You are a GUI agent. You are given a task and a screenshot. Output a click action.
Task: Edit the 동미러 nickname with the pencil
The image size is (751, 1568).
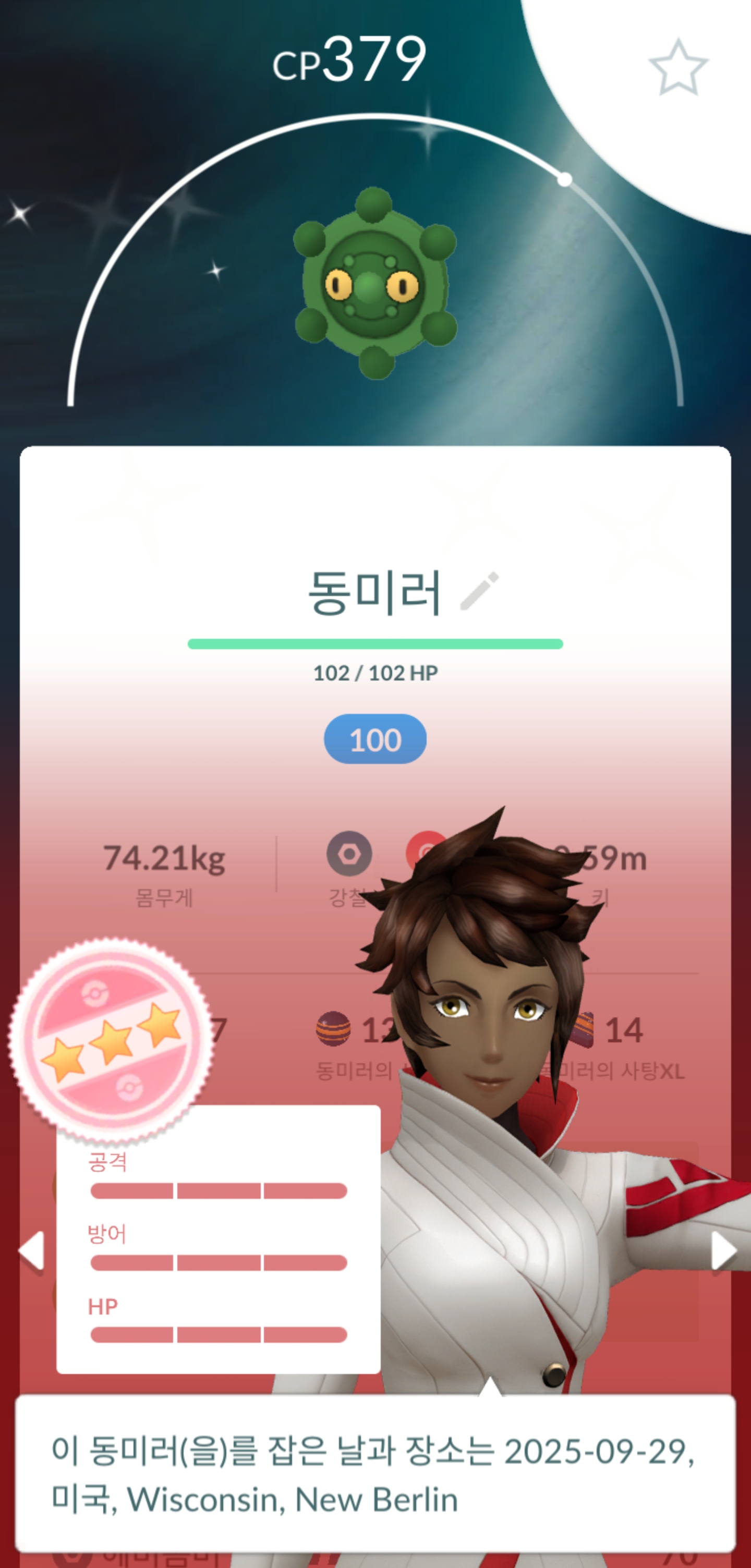pos(480,590)
